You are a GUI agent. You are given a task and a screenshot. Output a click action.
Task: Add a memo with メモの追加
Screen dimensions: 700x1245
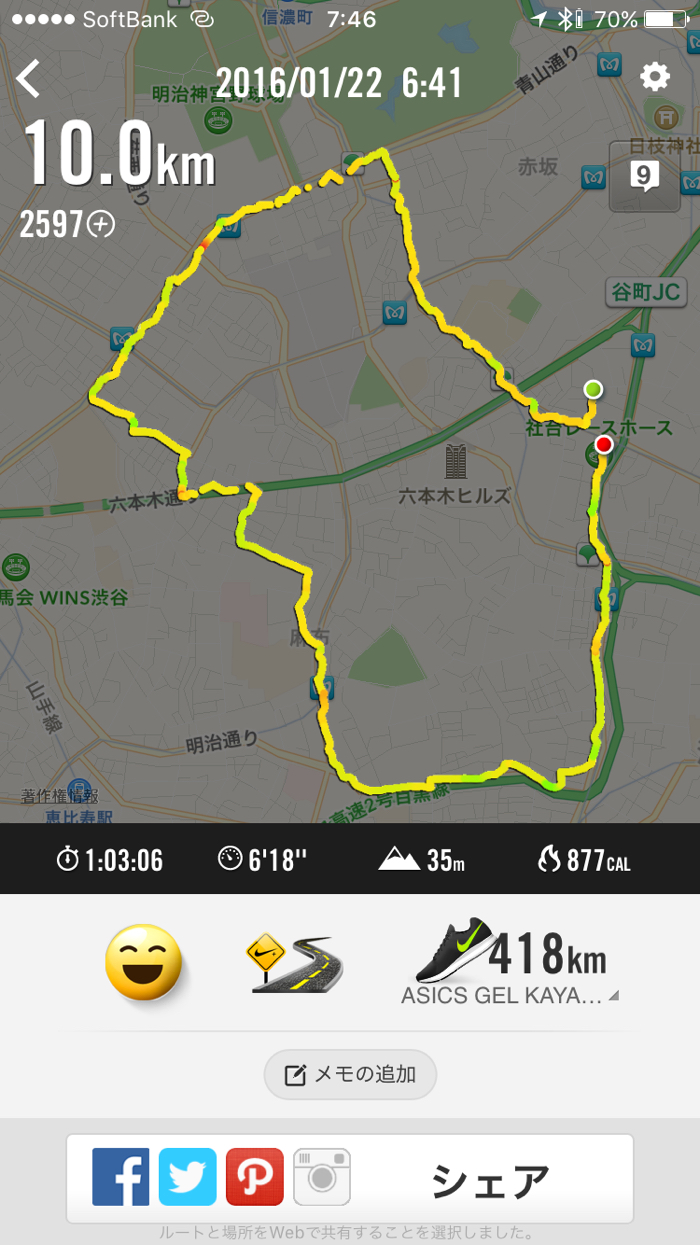350,1075
